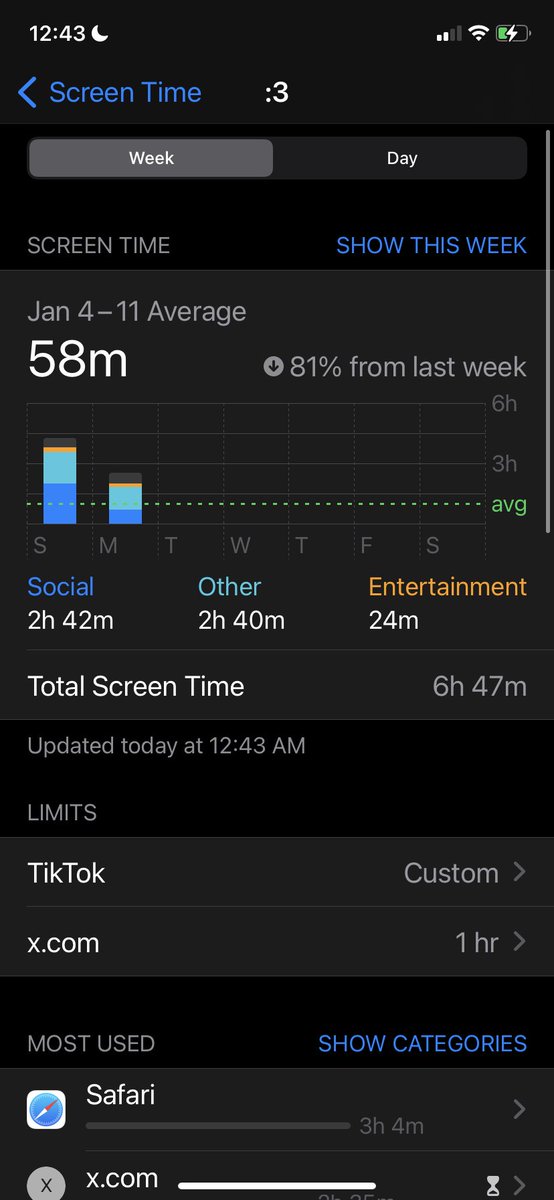Viewport: 554px width, 1200px height.
Task: Open x.com in the most used list
Action: click(277, 1176)
